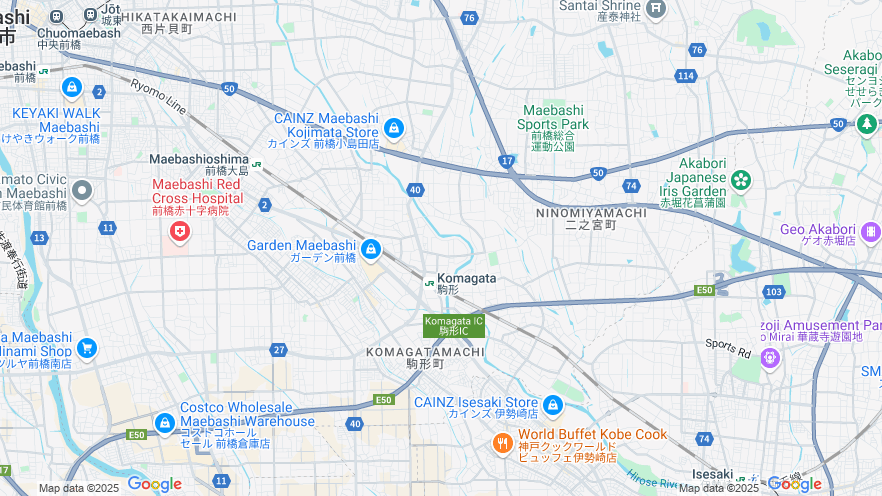Open CAINZ Maebashi Kojimata Store pin

(394, 128)
